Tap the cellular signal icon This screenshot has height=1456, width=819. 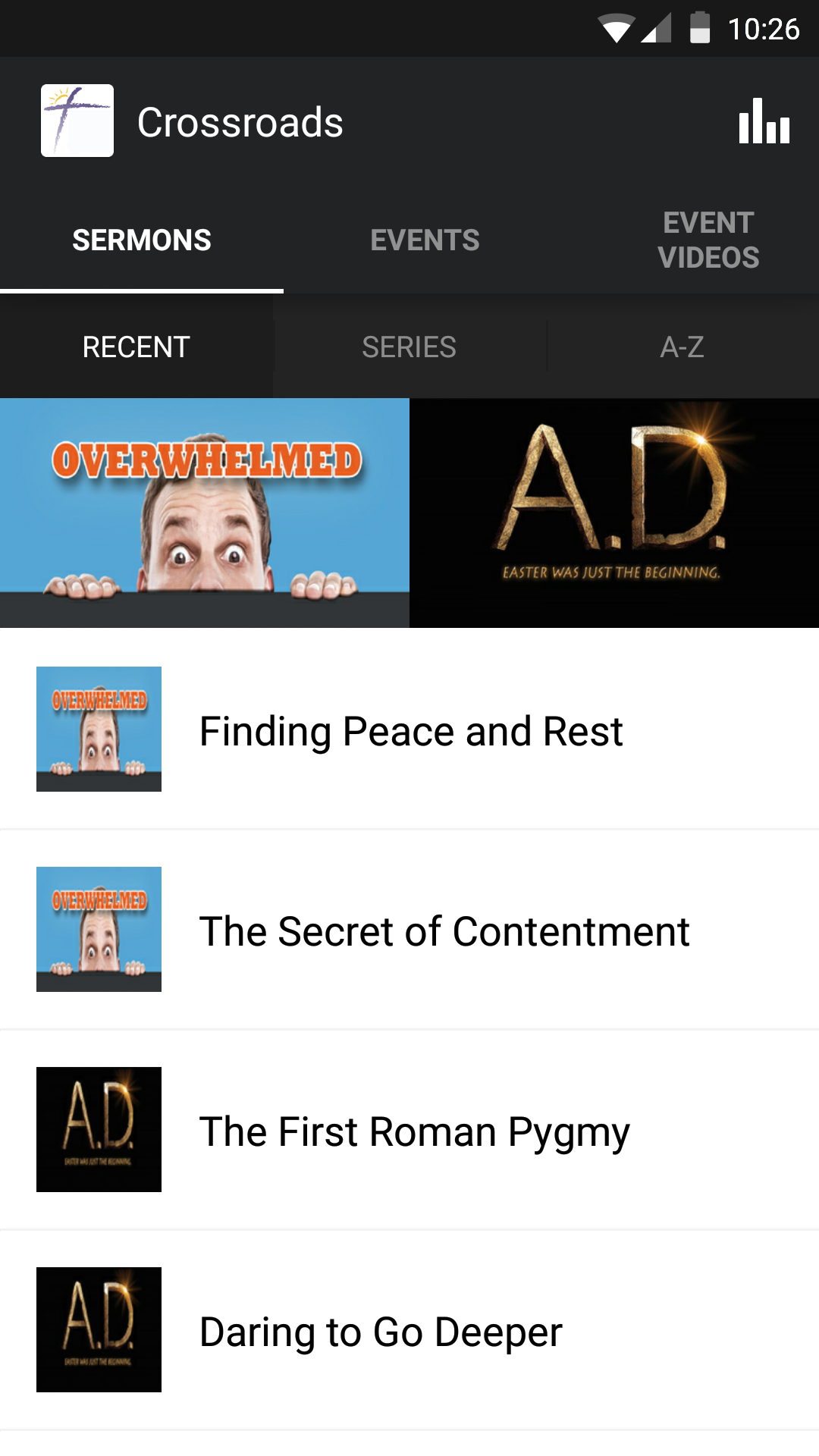pyautogui.click(x=655, y=28)
